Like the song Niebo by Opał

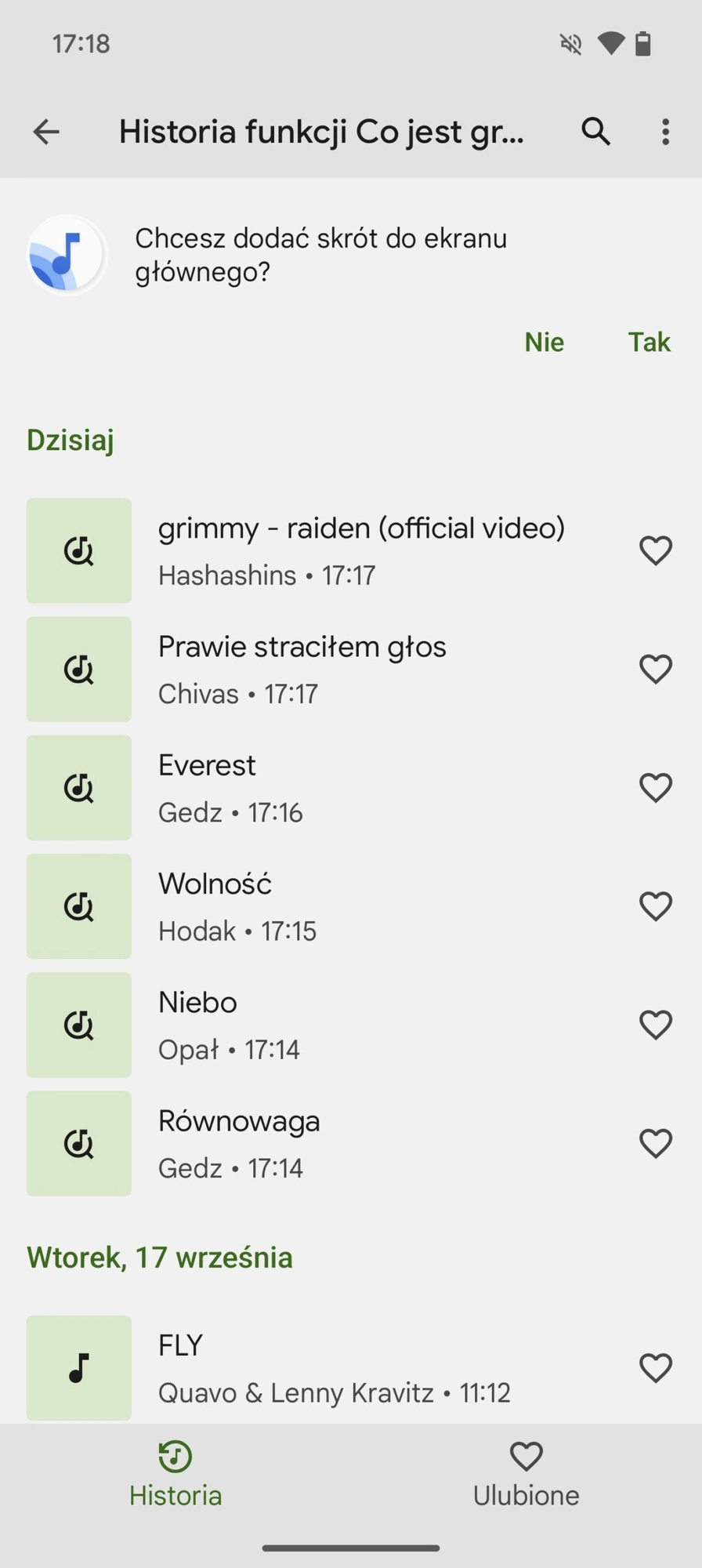click(656, 1025)
